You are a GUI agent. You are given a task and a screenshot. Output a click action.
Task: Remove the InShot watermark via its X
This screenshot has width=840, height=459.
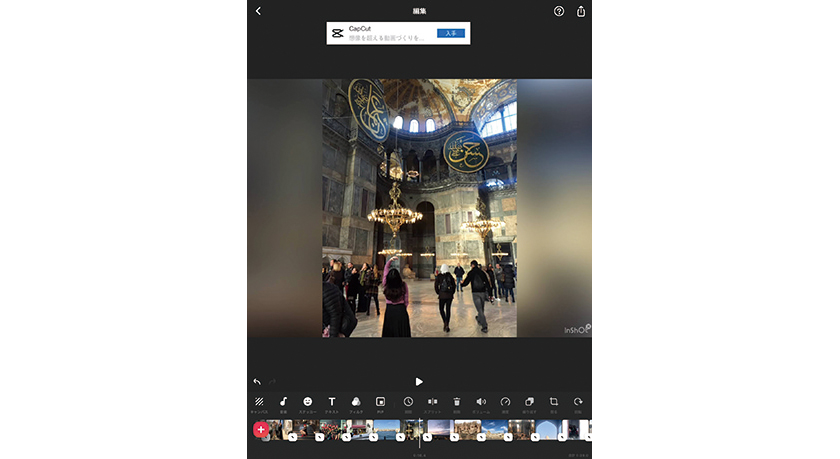[x=588, y=326]
